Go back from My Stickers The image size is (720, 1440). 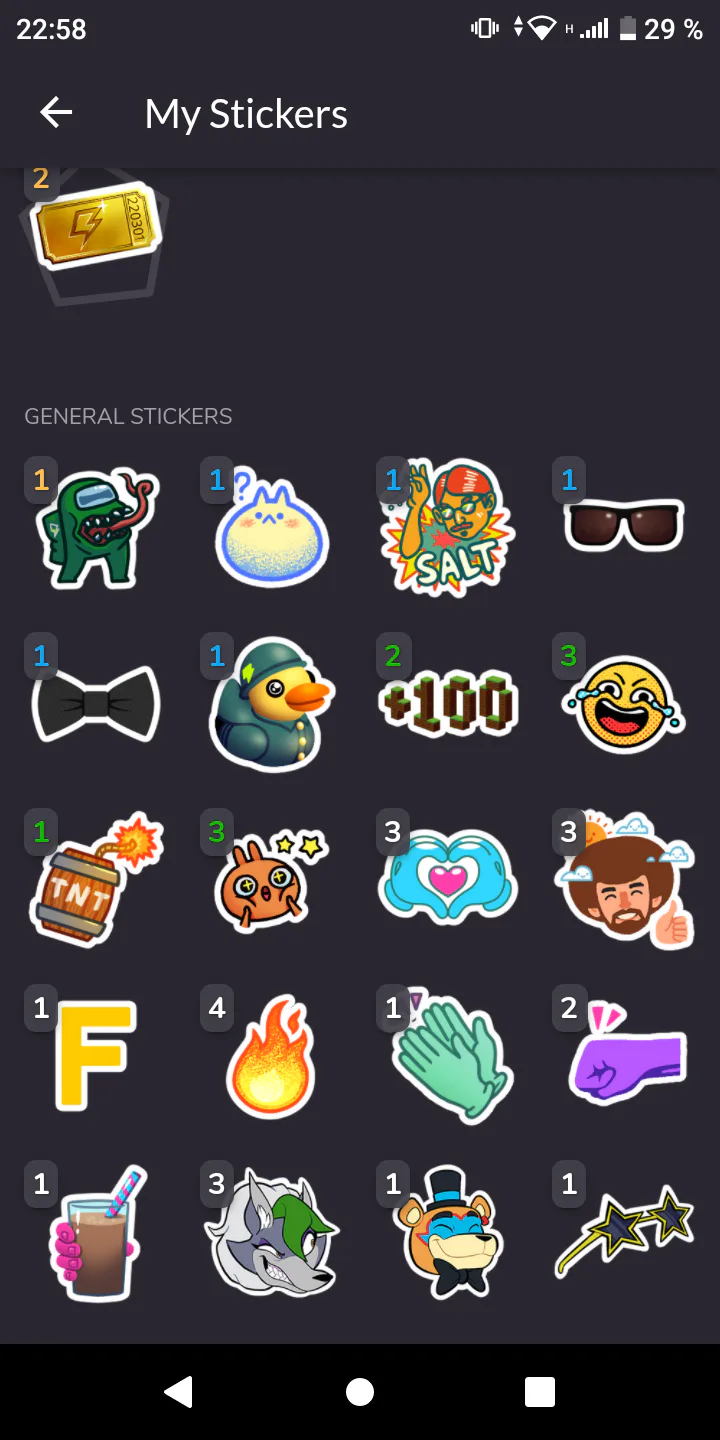click(56, 114)
